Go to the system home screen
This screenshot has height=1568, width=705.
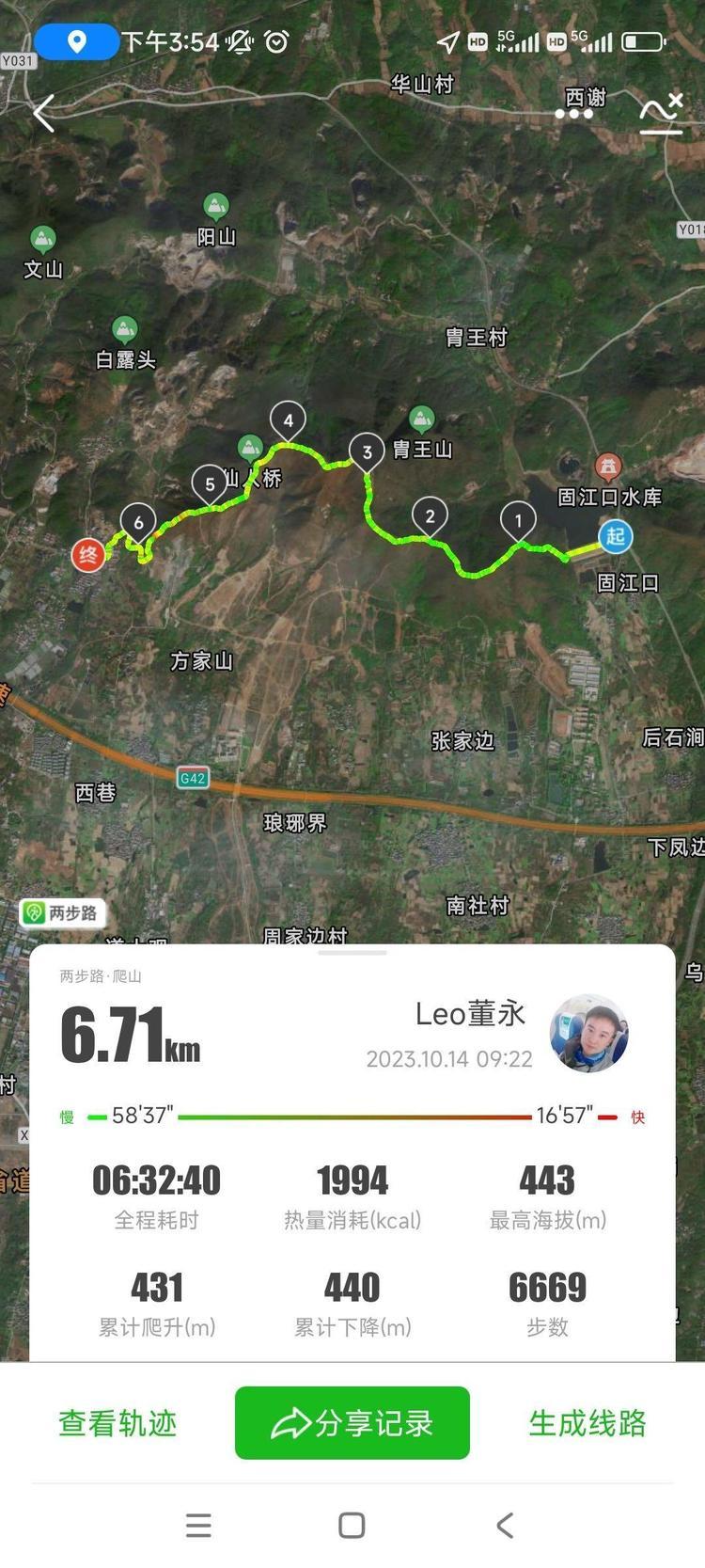click(352, 1525)
